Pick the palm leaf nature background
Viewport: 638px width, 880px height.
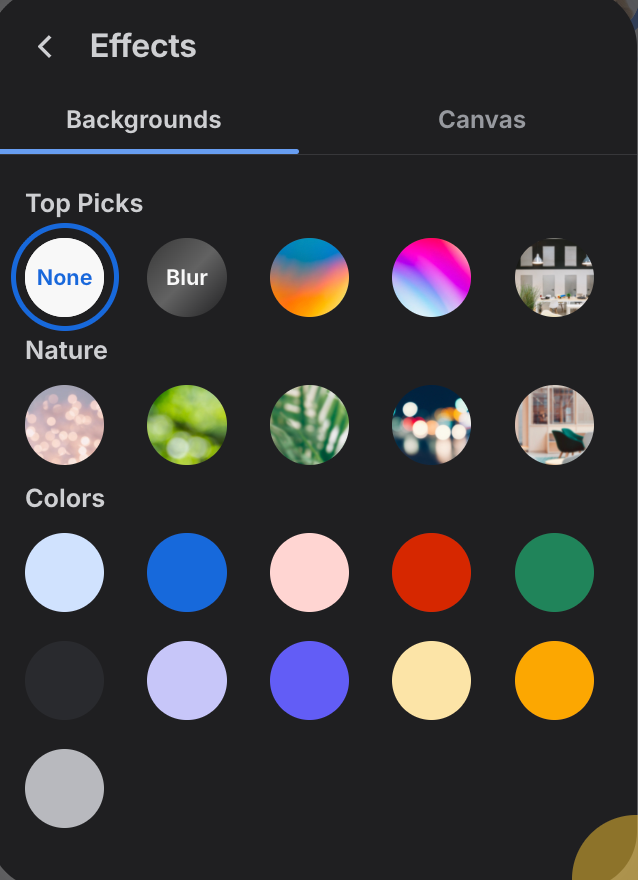tap(309, 425)
